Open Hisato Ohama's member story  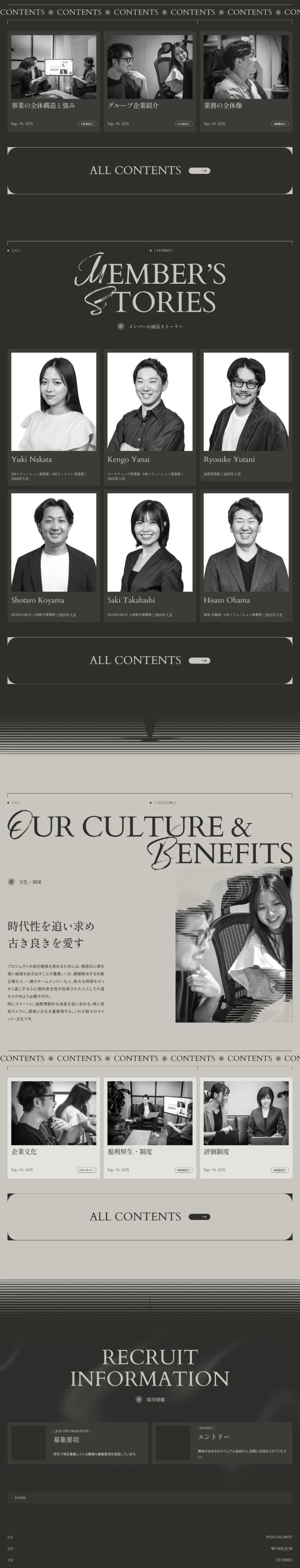pos(246,556)
